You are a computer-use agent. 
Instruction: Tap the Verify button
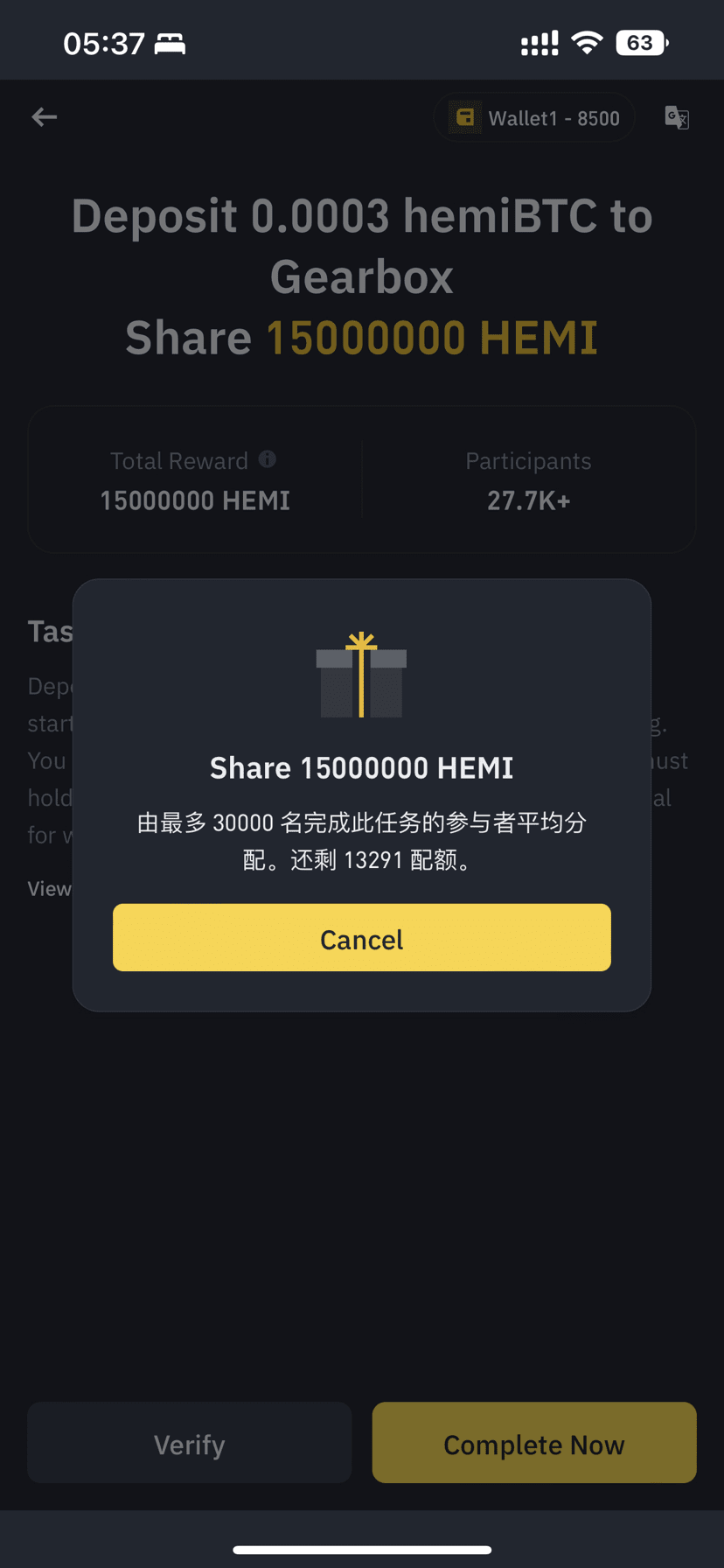click(x=189, y=1445)
